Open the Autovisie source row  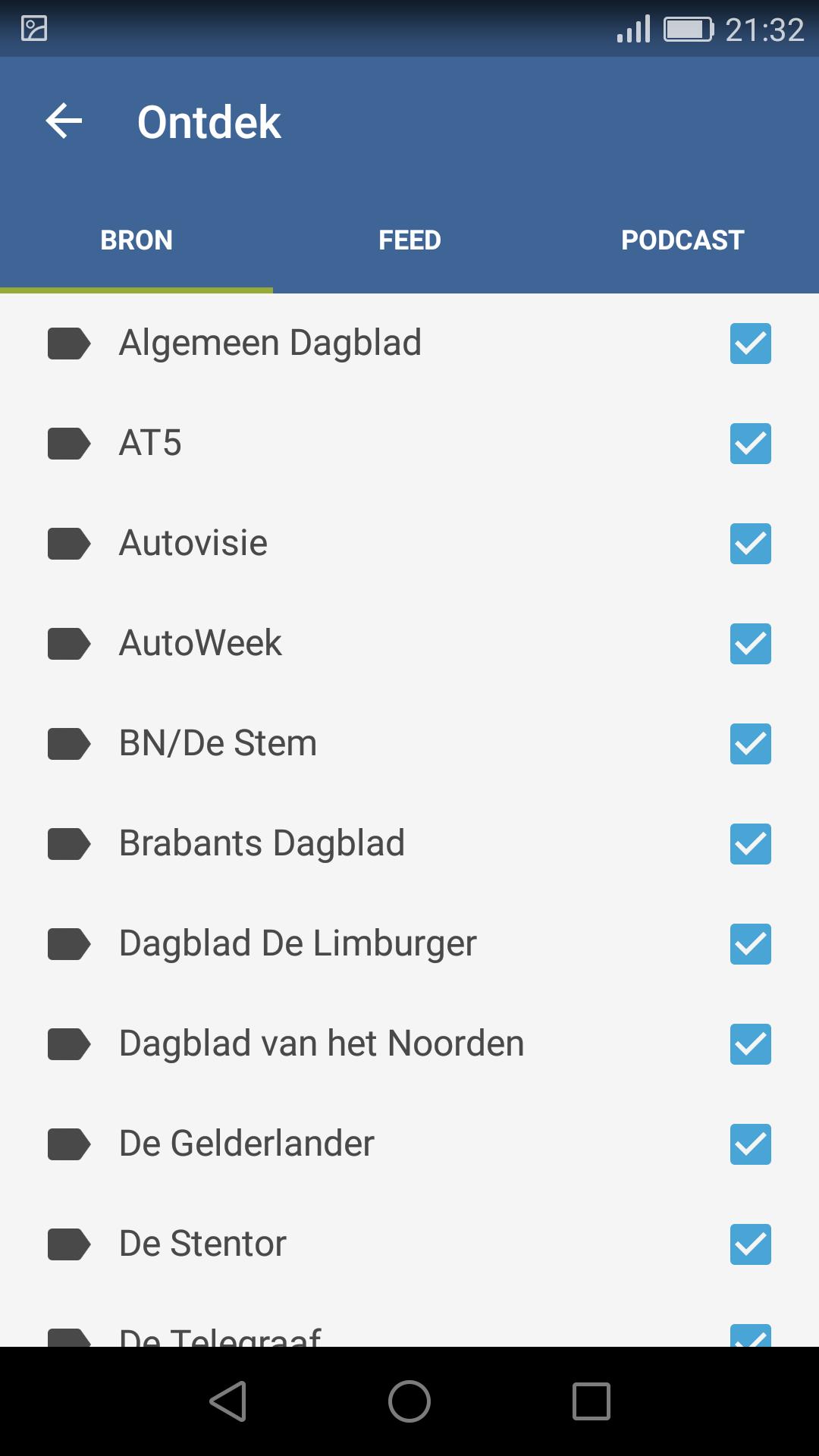click(x=409, y=544)
